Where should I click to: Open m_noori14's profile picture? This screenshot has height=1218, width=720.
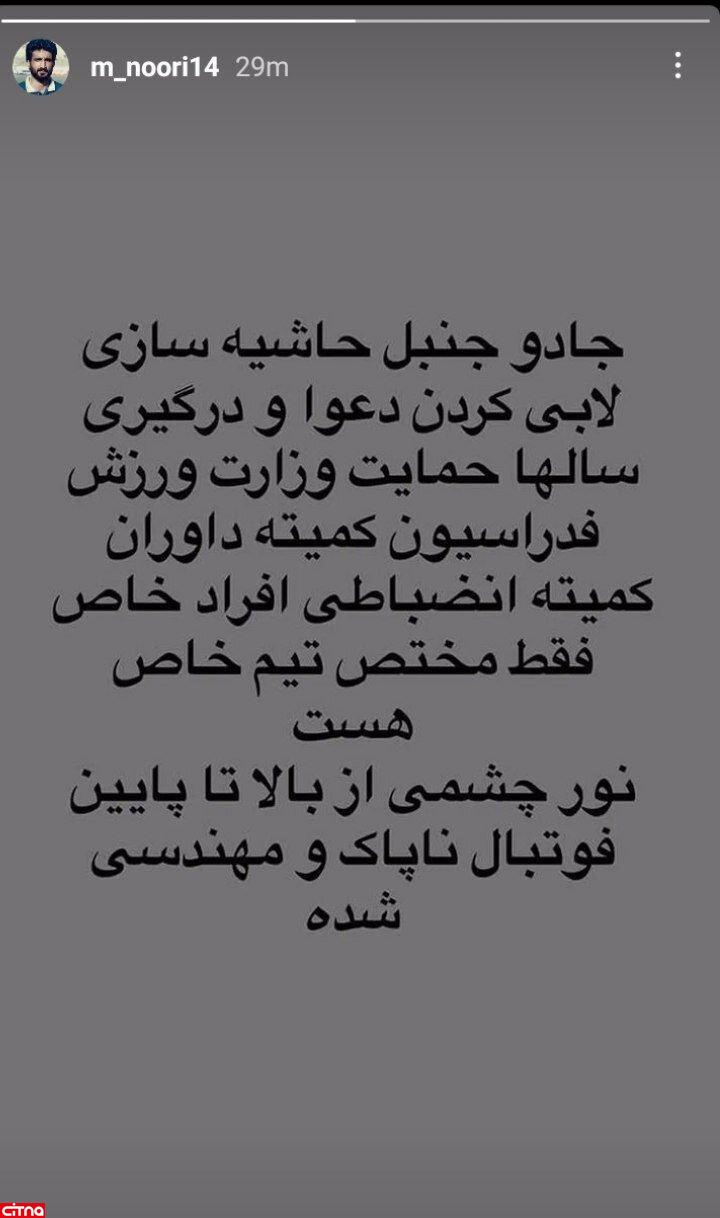click(x=40, y=67)
